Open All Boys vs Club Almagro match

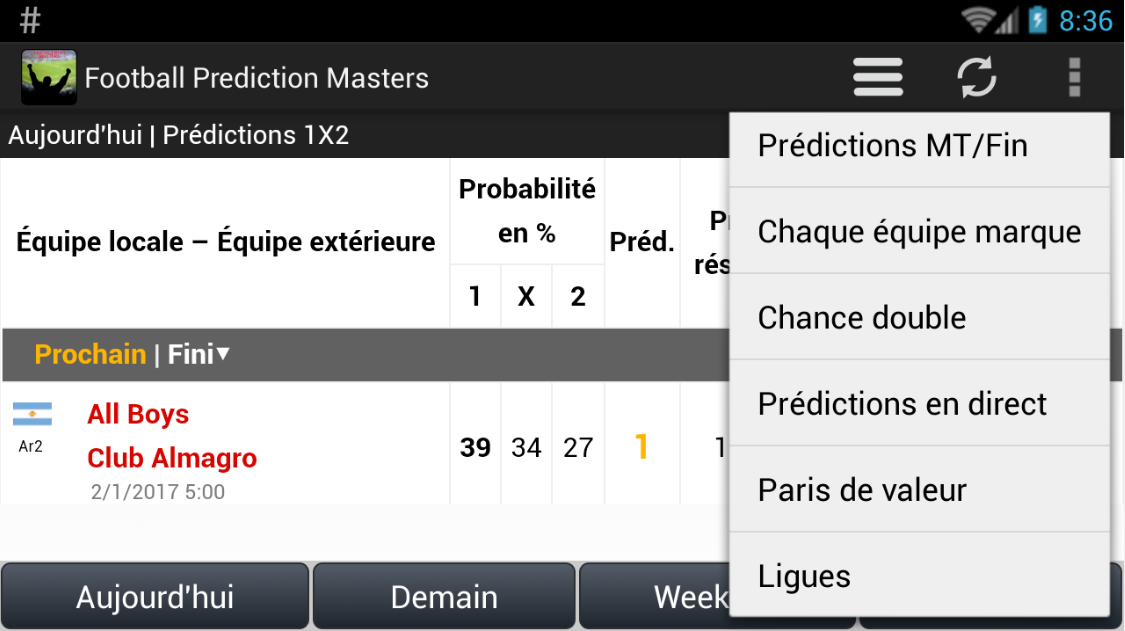[172, 437]
